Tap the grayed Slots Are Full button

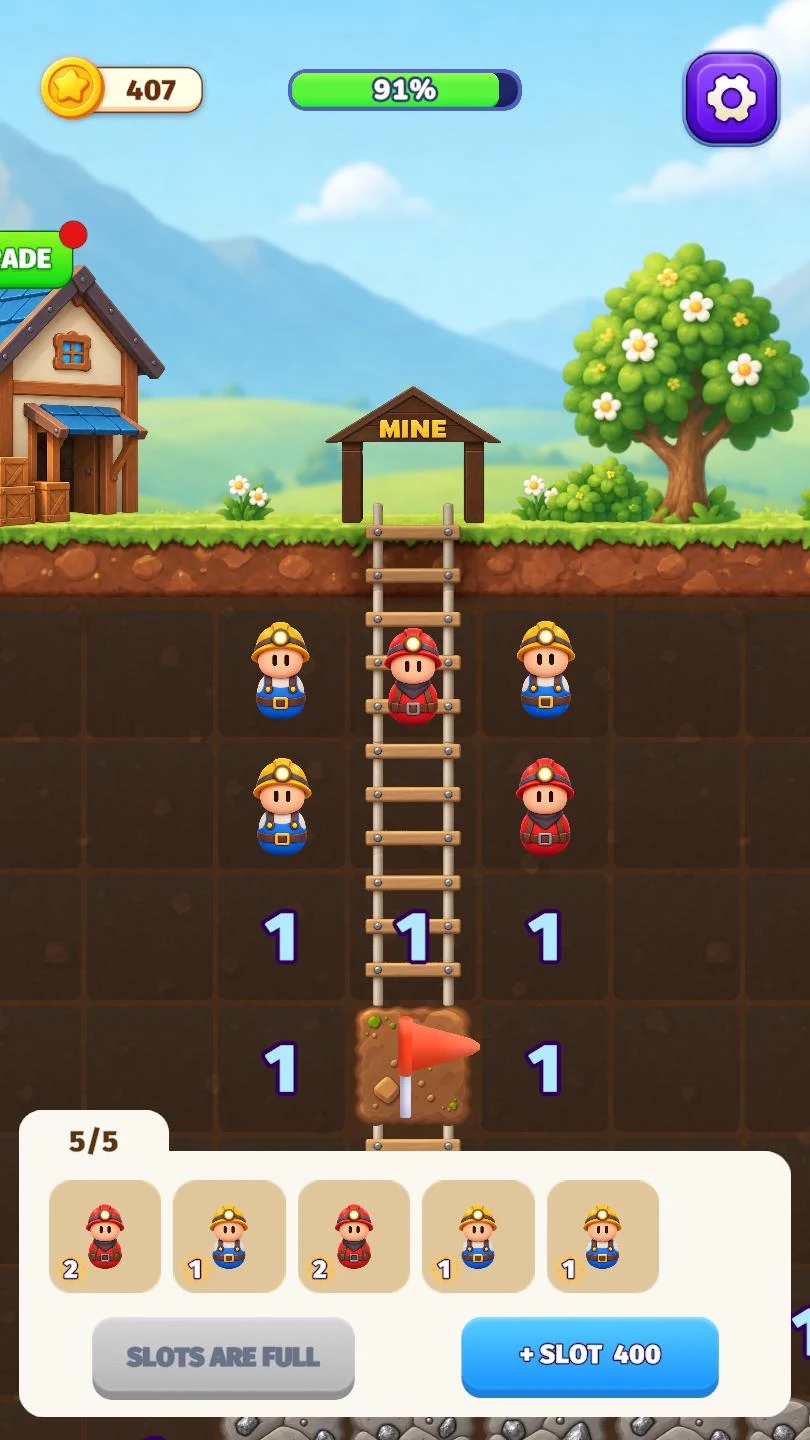[223, 1357]
